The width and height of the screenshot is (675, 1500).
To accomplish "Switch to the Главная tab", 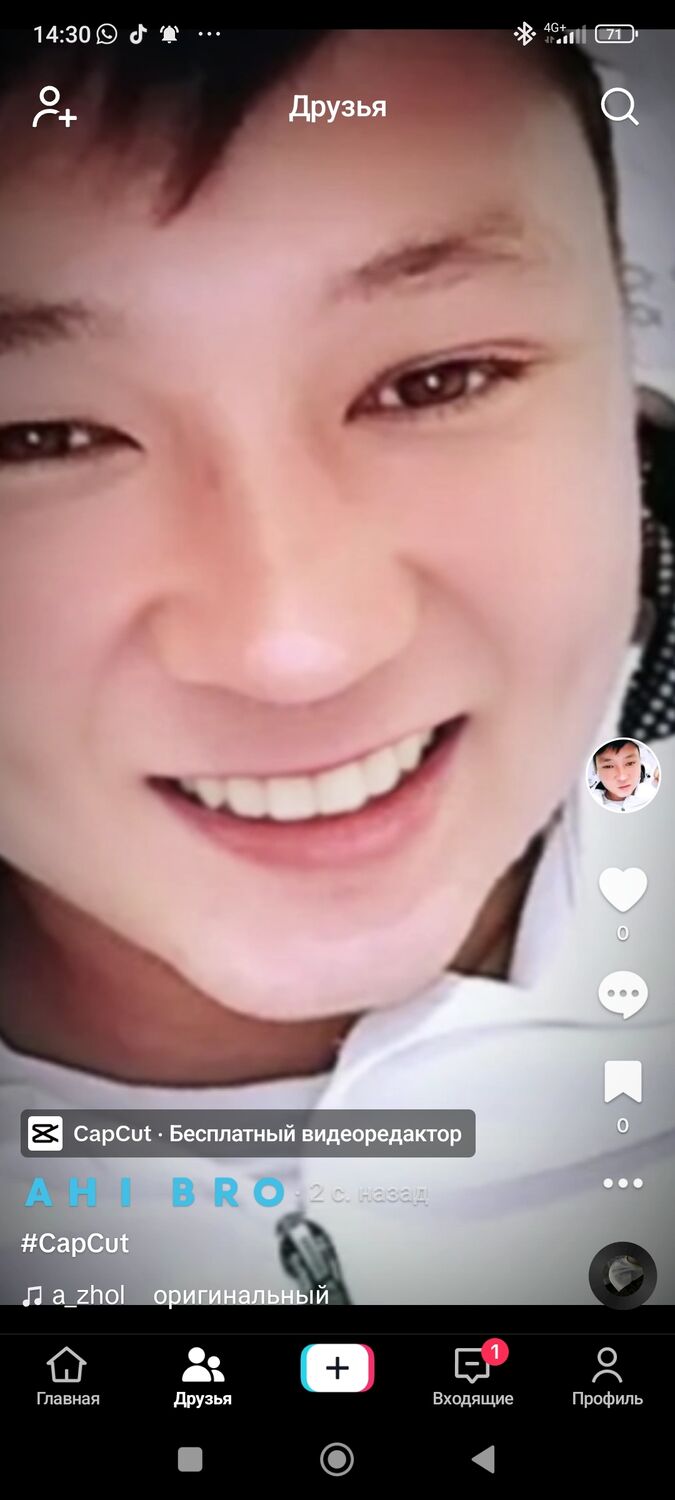I will coord(68,1377).
